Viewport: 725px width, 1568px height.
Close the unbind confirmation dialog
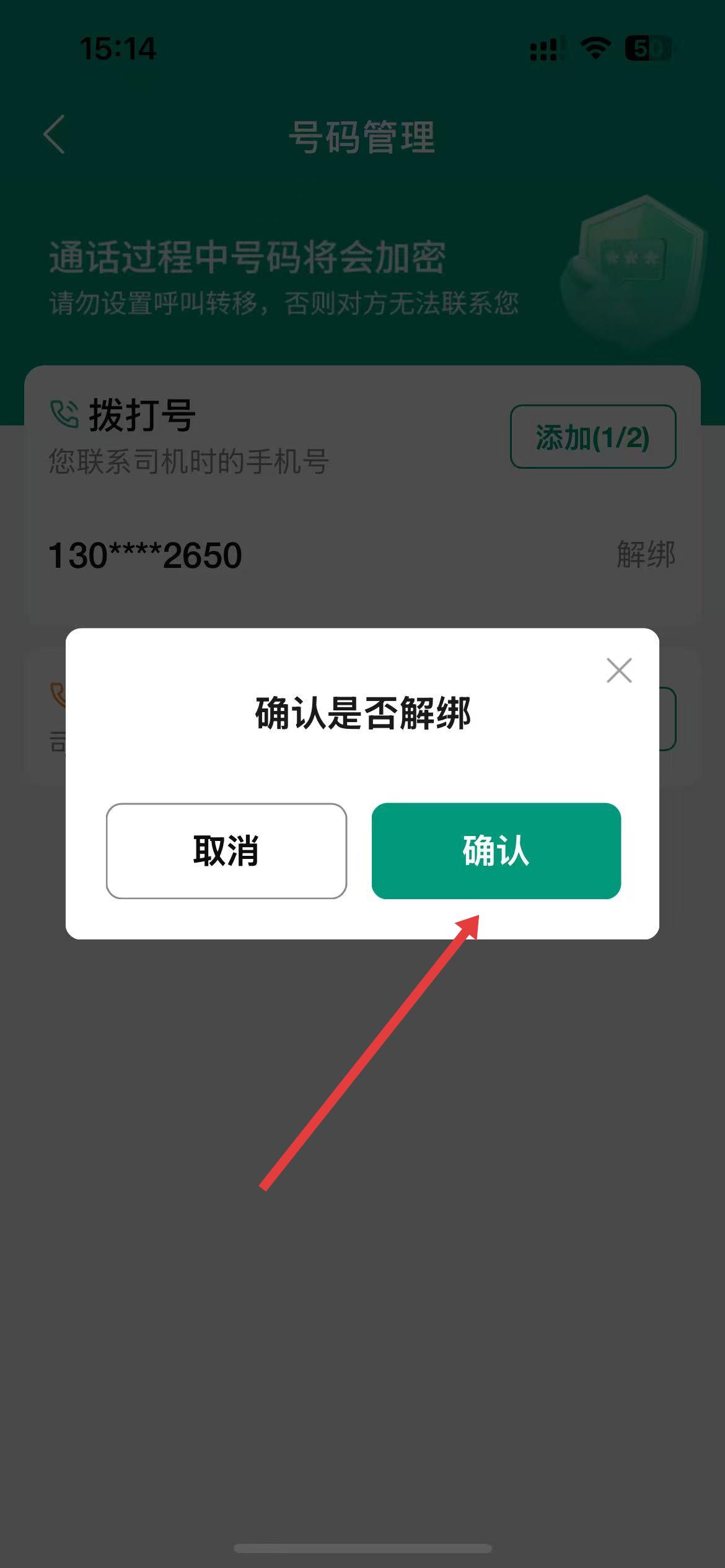coord(618,670)
